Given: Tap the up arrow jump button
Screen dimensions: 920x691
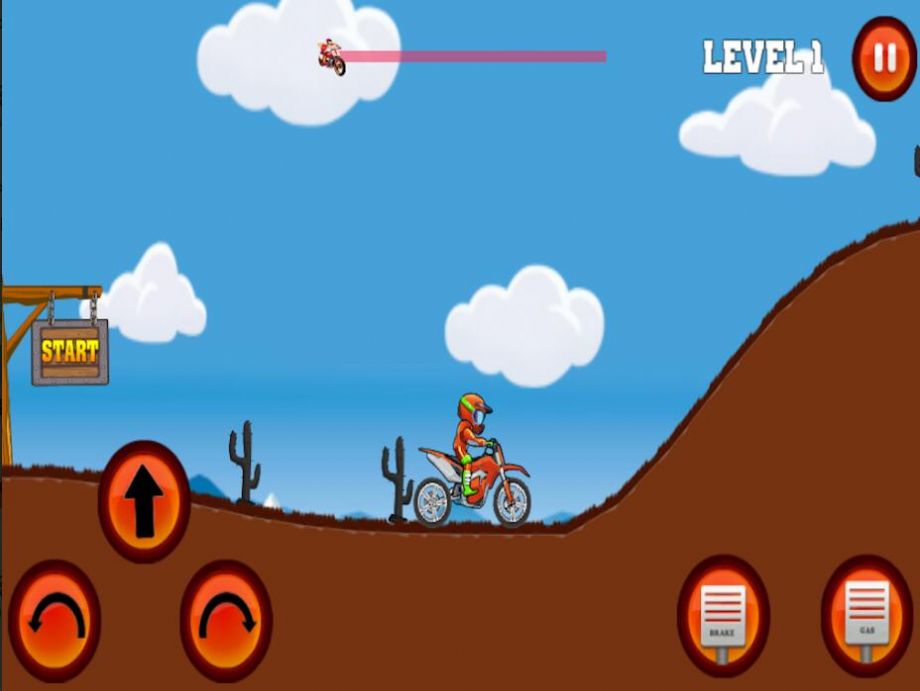Looking at the screenshot, I should [144, 501].
